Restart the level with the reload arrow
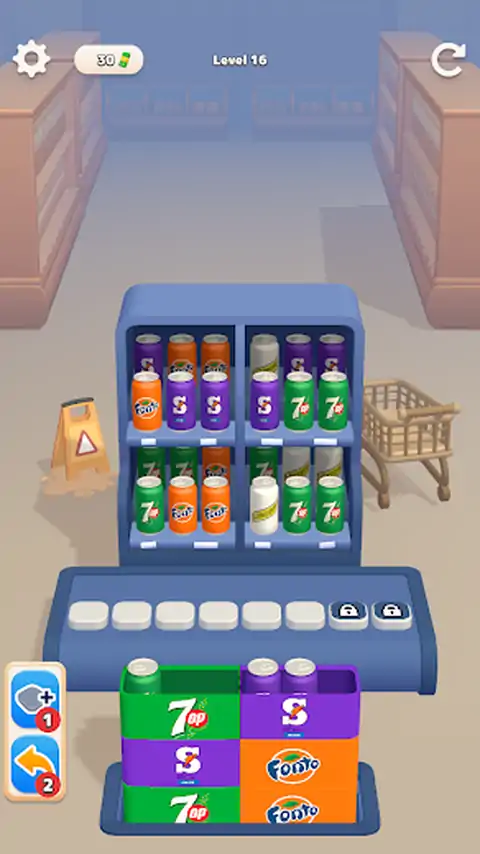Screen dimensions: 480x854 pyautogui.click(x=448, y=59)
